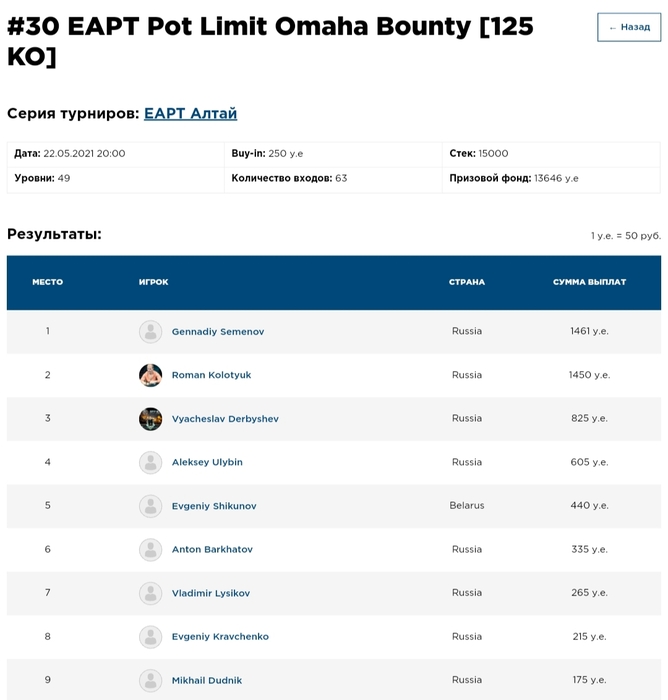
Task: Open Roman Kolotyuk's player profile
Action: pos(211,375)
